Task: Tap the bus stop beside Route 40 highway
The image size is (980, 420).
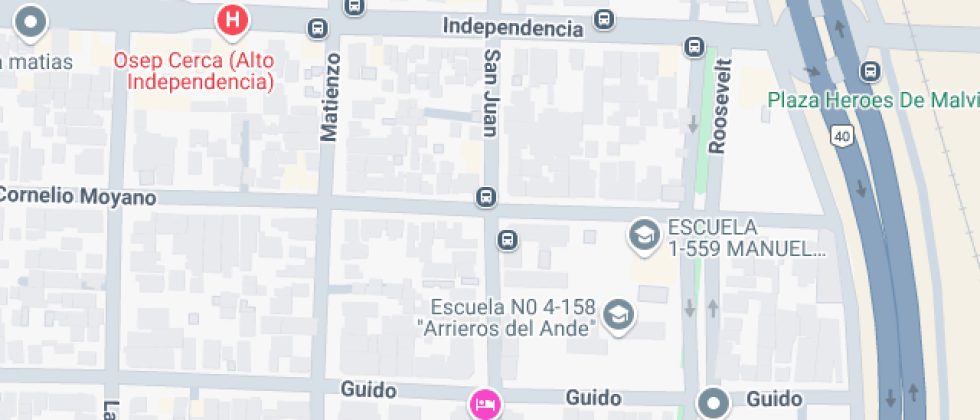Action: coord(870,72)
